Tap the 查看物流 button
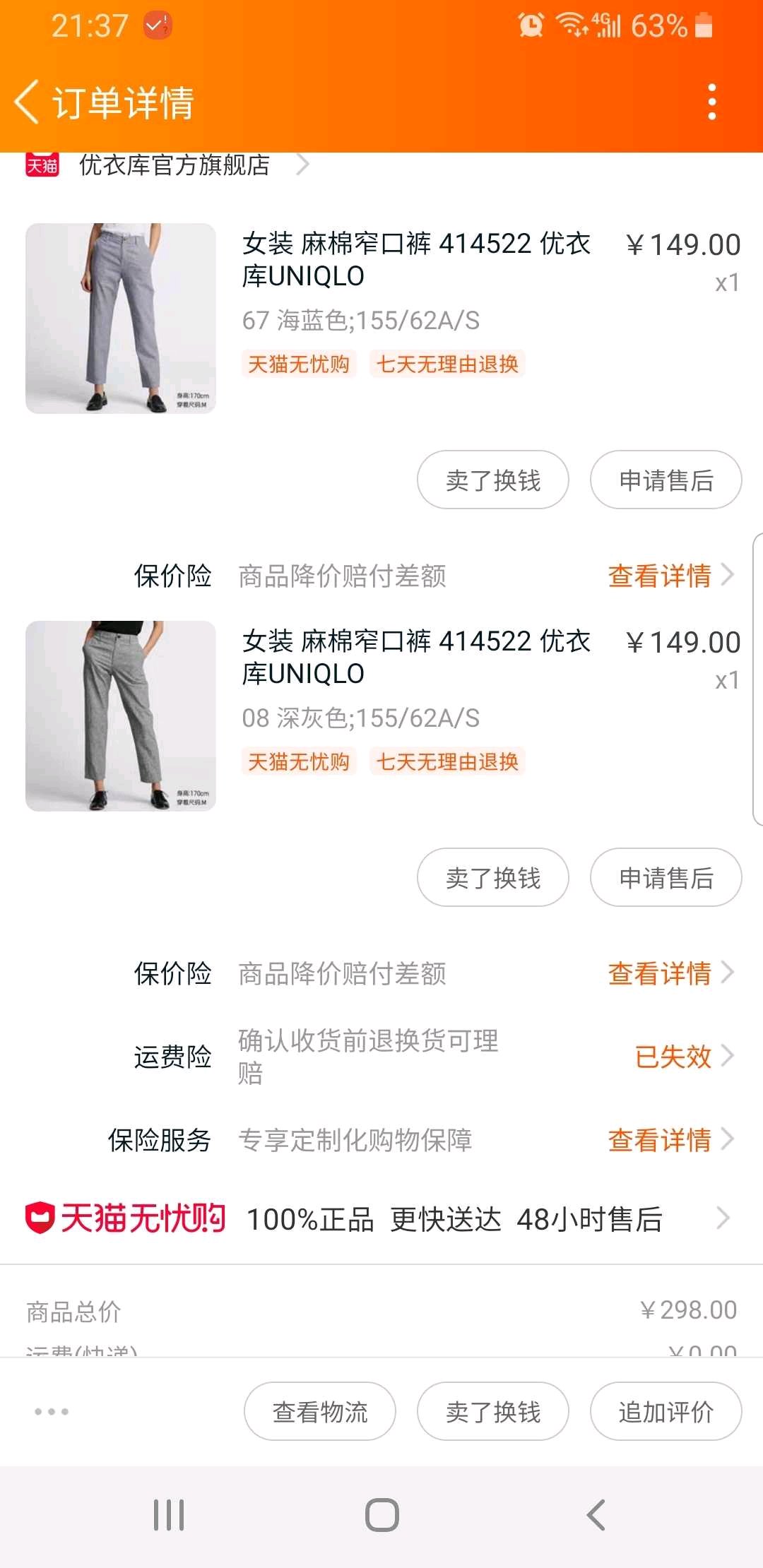The height and width of the screenshot is (1568, 763). (x=319, y=1412)
